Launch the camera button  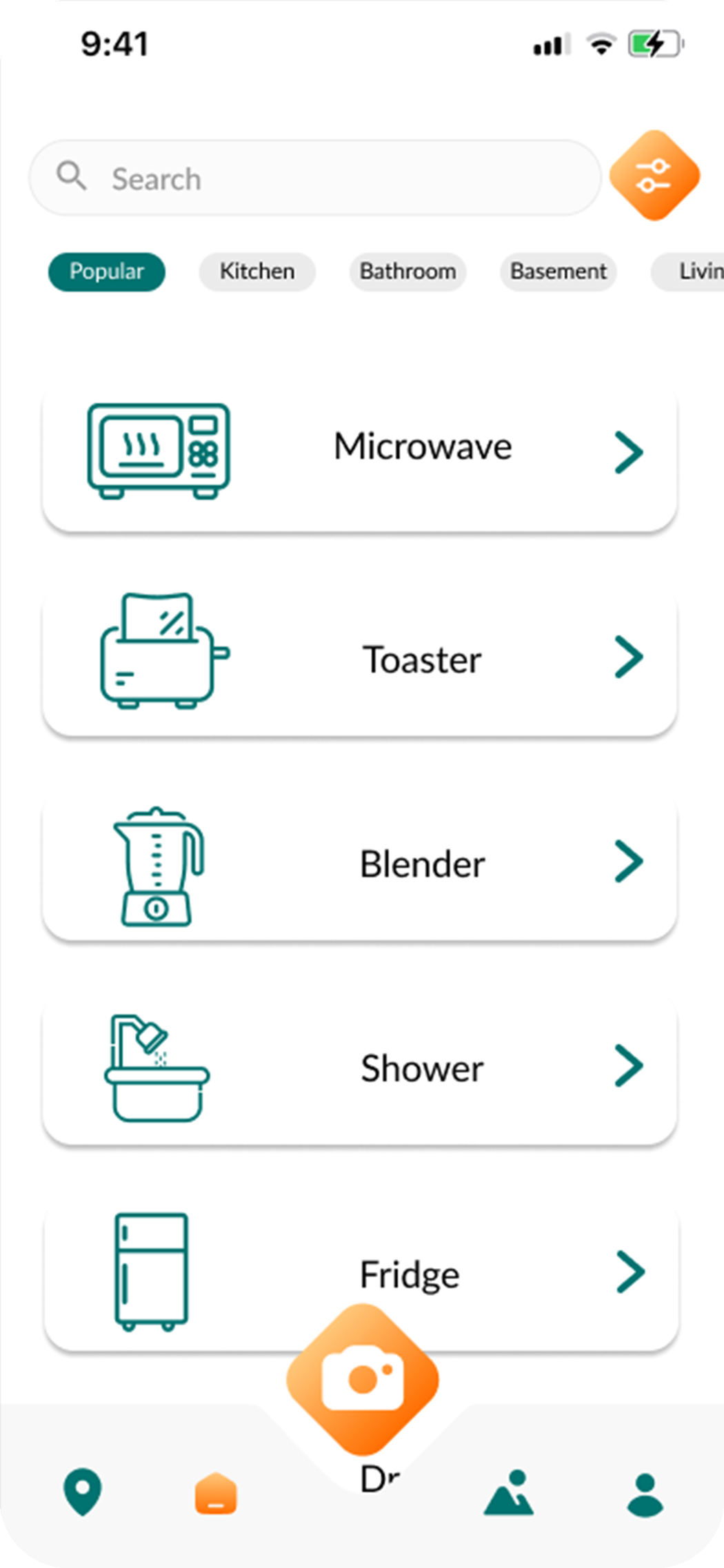click(363, 1379)
